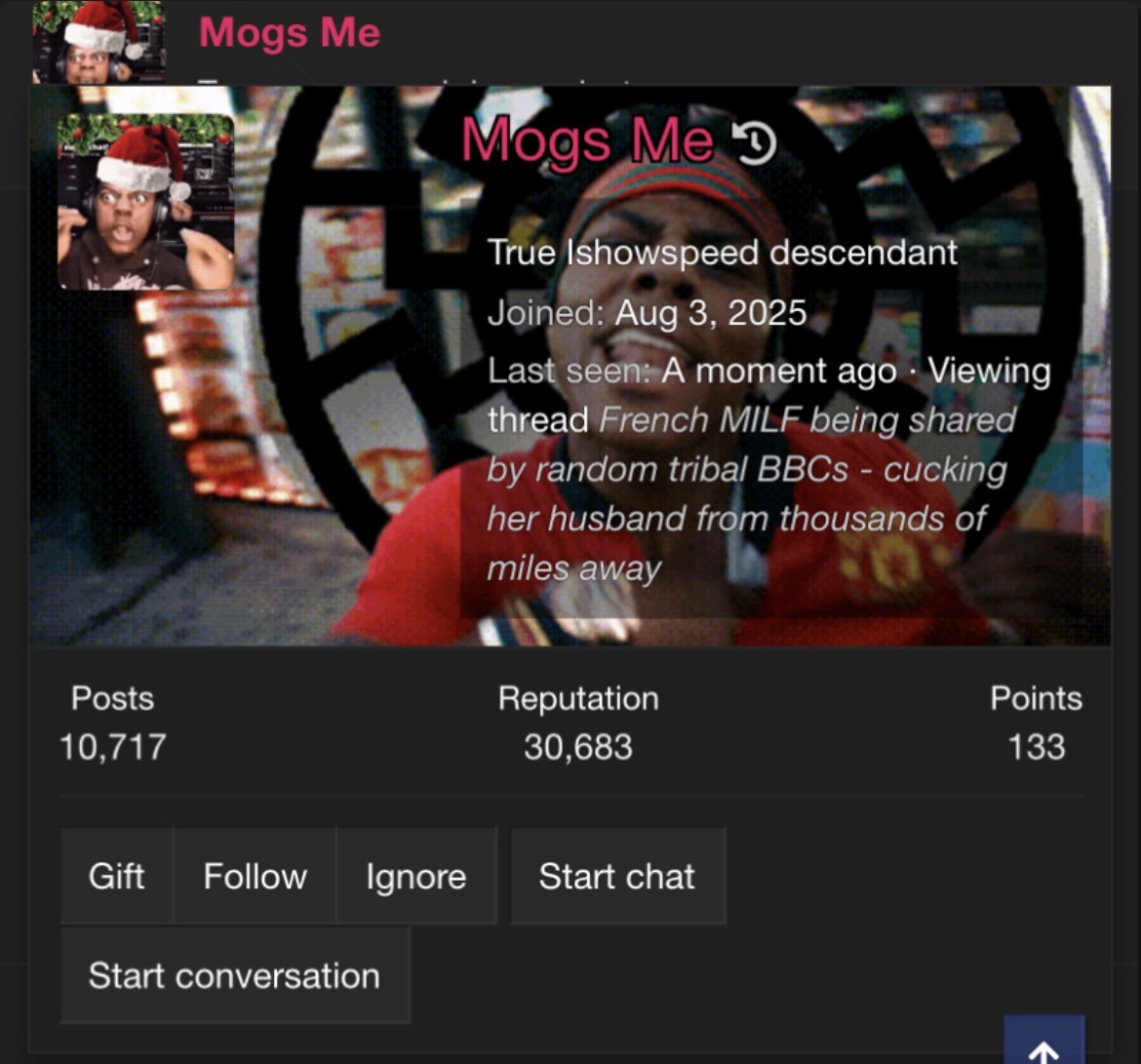Open the thread being viewed link
This screenshot has width=1141, height=1064.
(x=750, y=493)
